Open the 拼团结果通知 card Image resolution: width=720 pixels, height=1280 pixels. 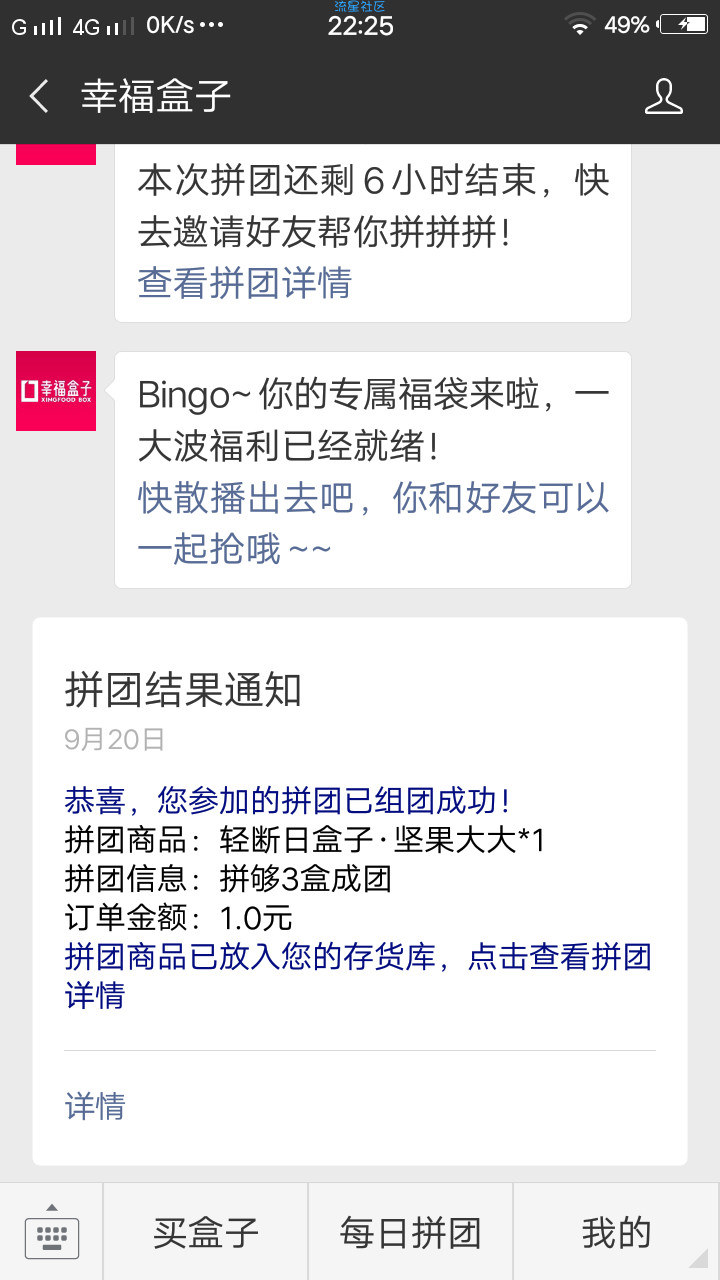point(360,891)
